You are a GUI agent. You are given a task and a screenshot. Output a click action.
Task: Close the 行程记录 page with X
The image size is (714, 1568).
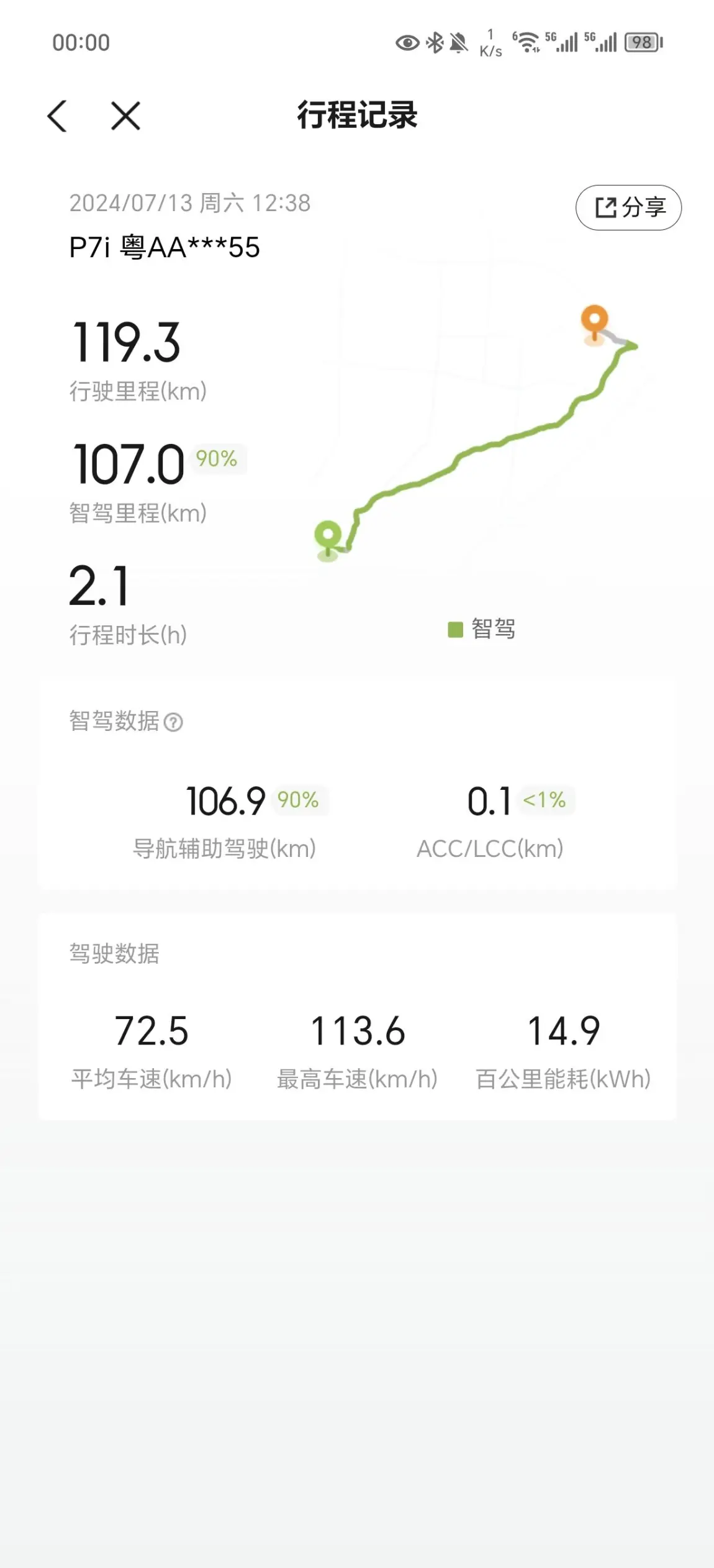tap(125, 116)
